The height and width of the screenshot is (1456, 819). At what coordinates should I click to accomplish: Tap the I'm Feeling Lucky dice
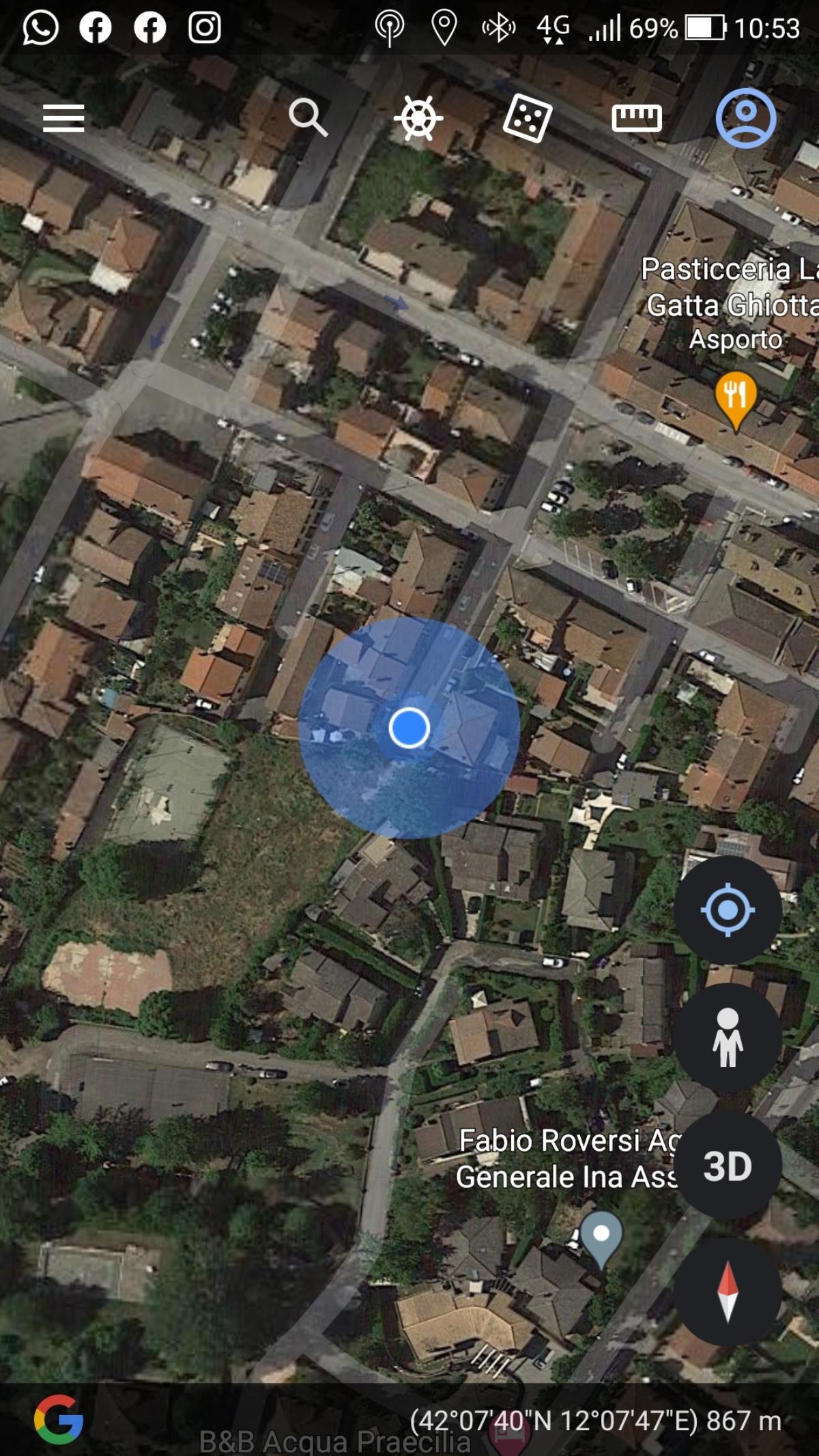coord(527,118)
